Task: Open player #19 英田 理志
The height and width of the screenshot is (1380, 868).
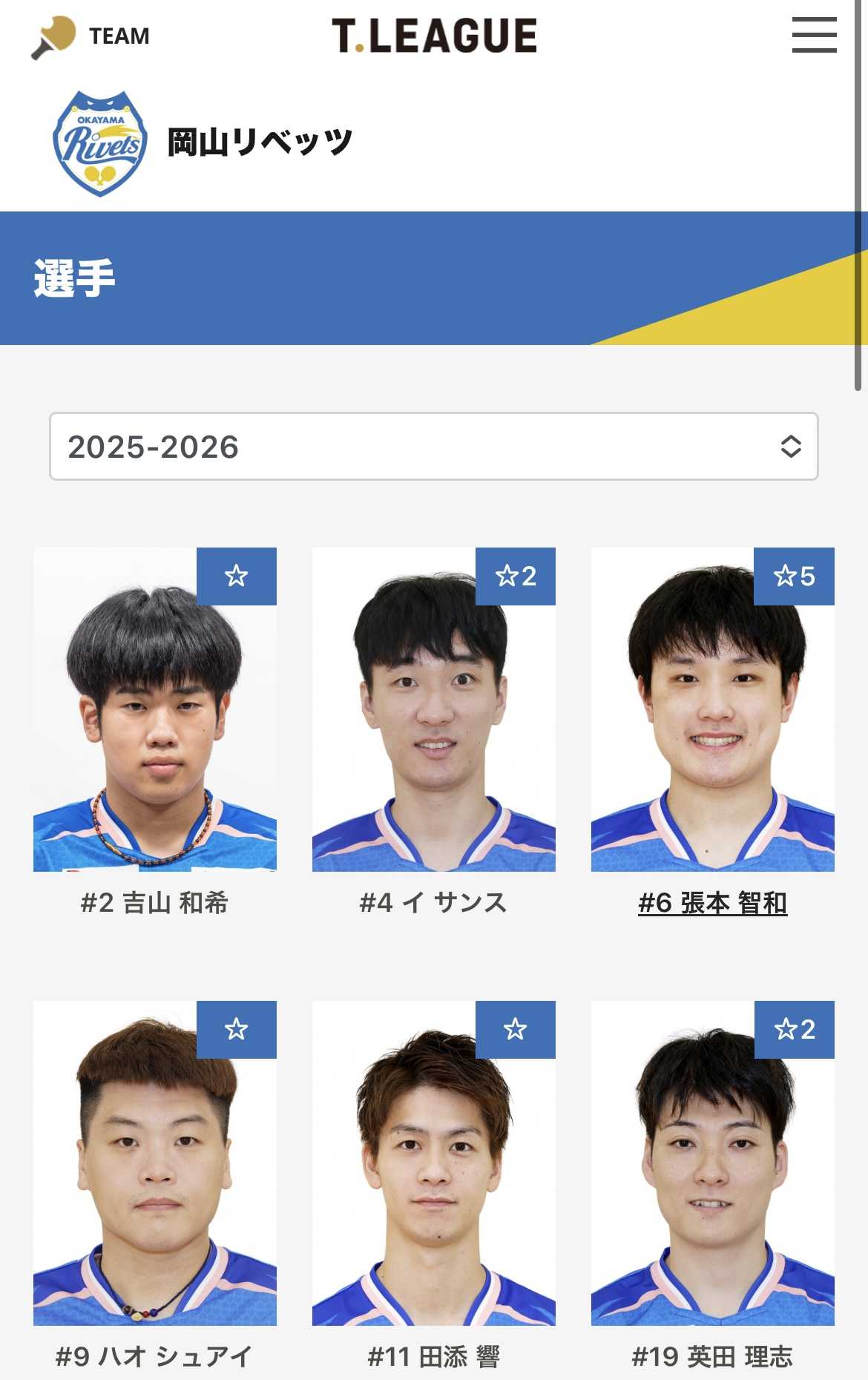Action: (712, 1163)
